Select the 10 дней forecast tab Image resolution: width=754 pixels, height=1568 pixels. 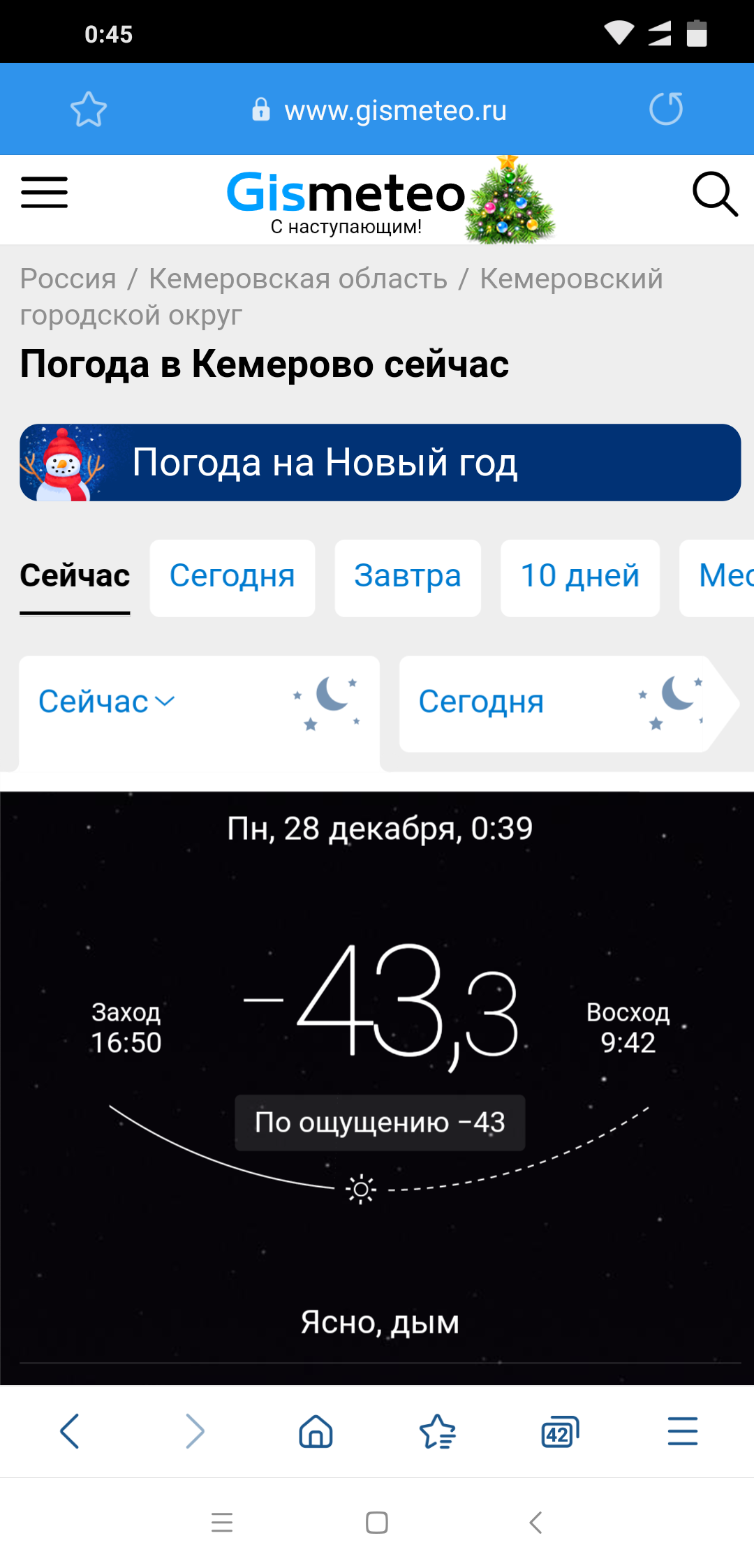pos(580,577)
